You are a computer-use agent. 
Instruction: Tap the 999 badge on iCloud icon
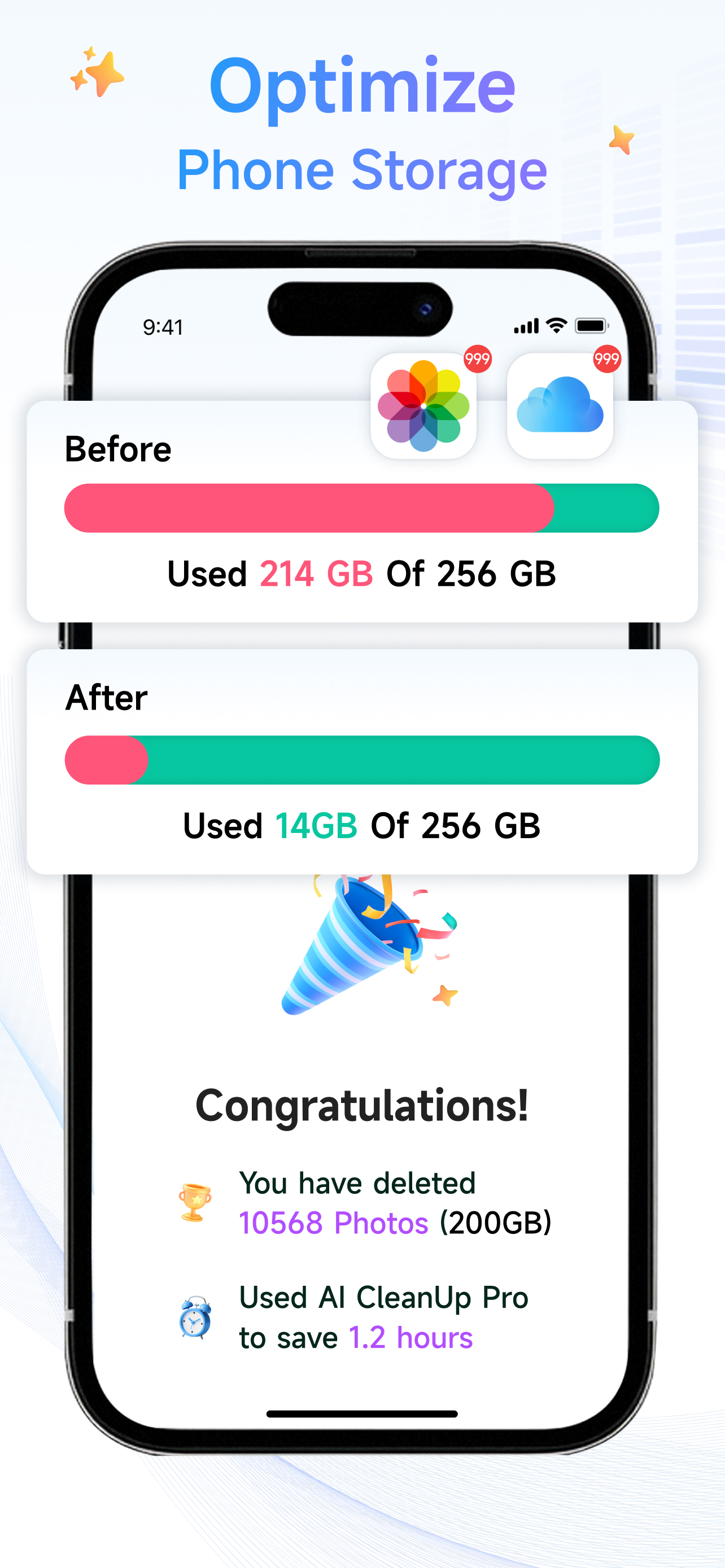(x=606, y=359)
